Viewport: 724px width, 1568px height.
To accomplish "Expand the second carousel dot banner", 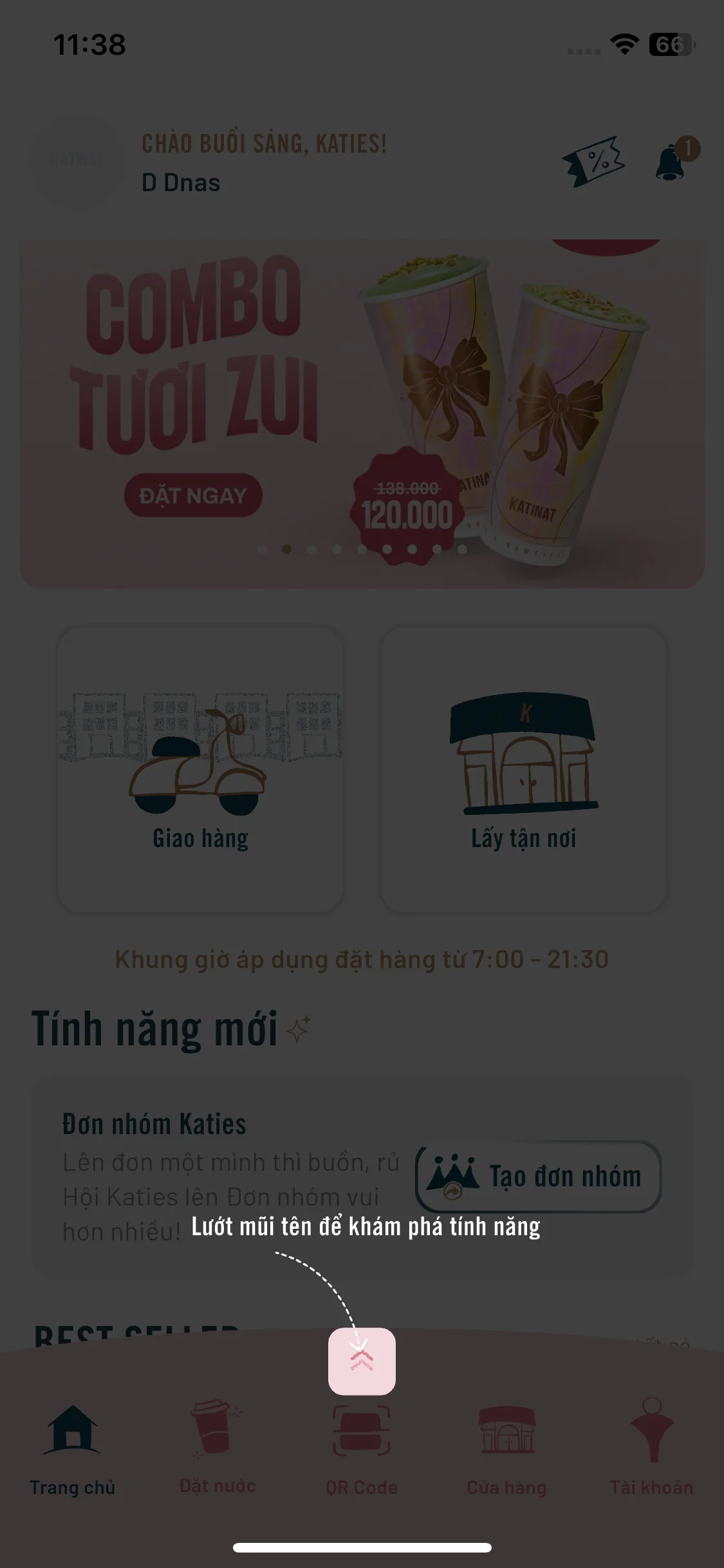I will [x=286, y=549].
